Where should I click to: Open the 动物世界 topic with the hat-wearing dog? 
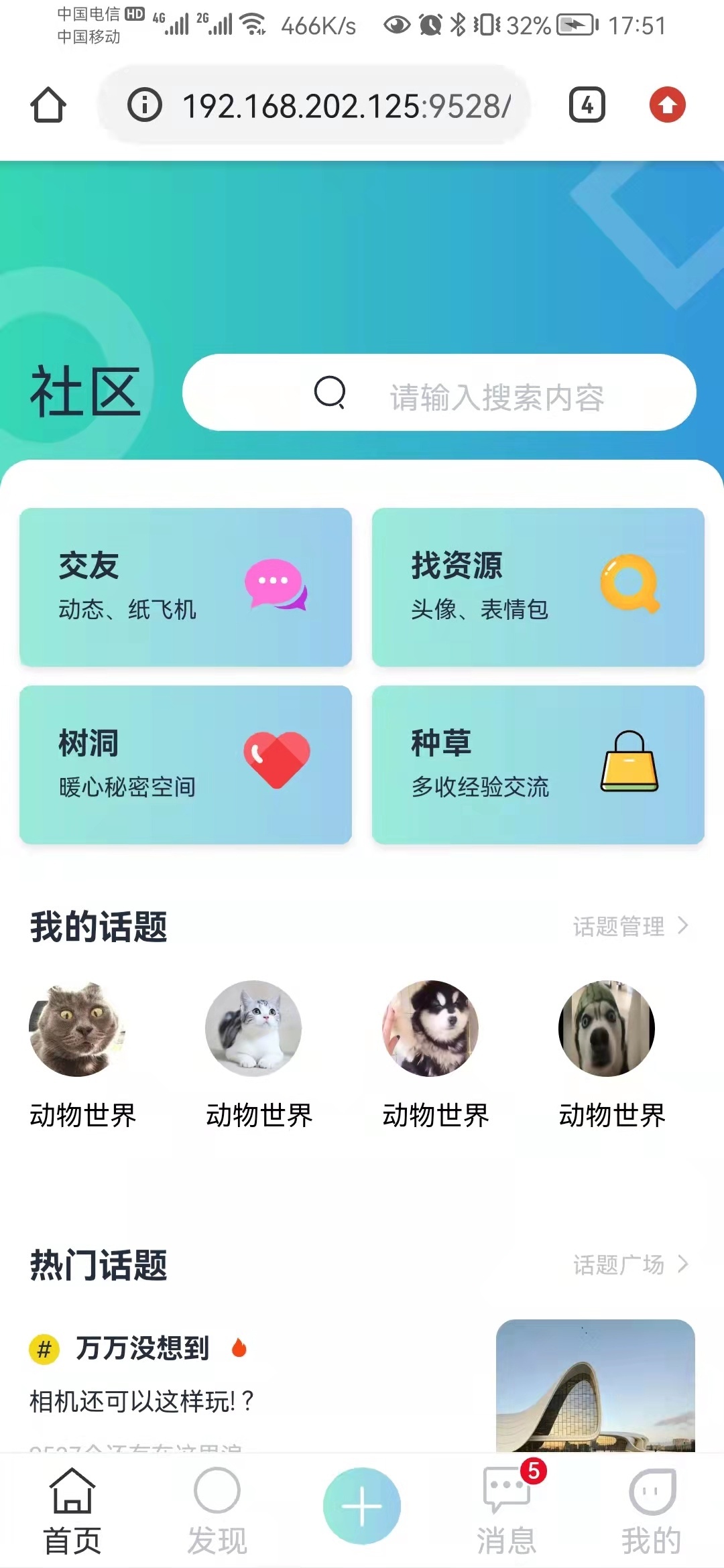(x=607, y=1029)
